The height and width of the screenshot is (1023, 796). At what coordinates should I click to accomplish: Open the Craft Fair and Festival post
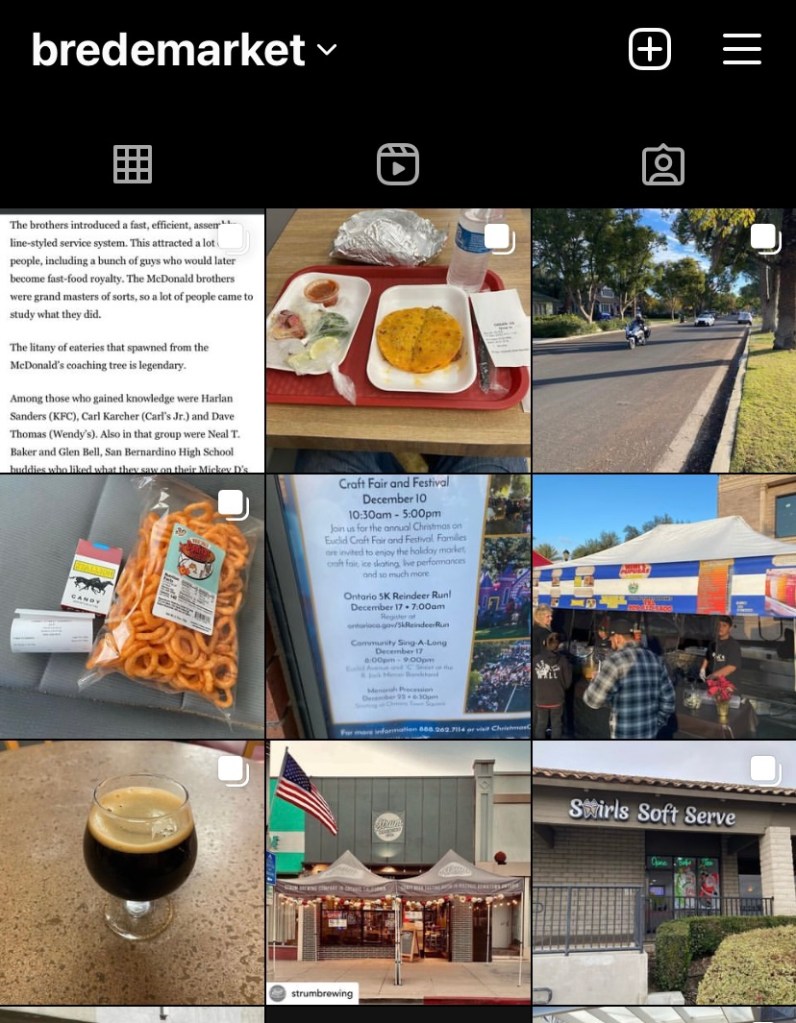coord(398,607)
